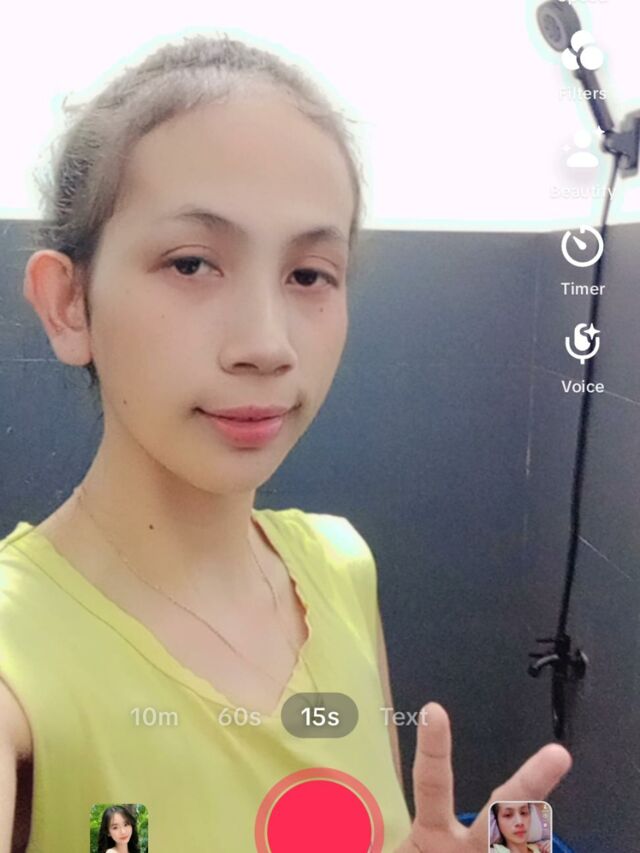
Task: Select the 15s duration option
Action: [319, 716]
